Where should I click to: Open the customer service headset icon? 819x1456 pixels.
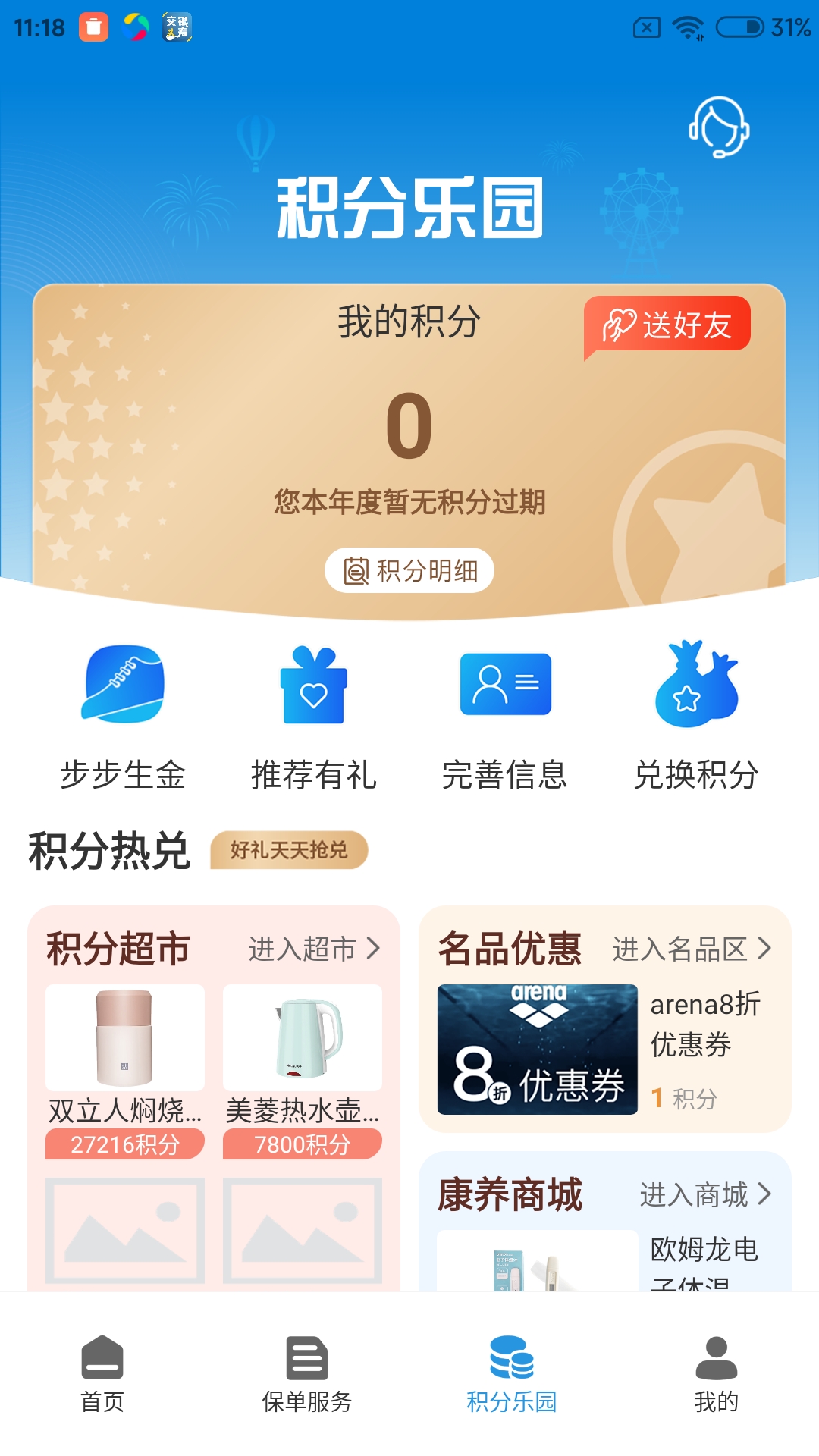pos(718,127)
